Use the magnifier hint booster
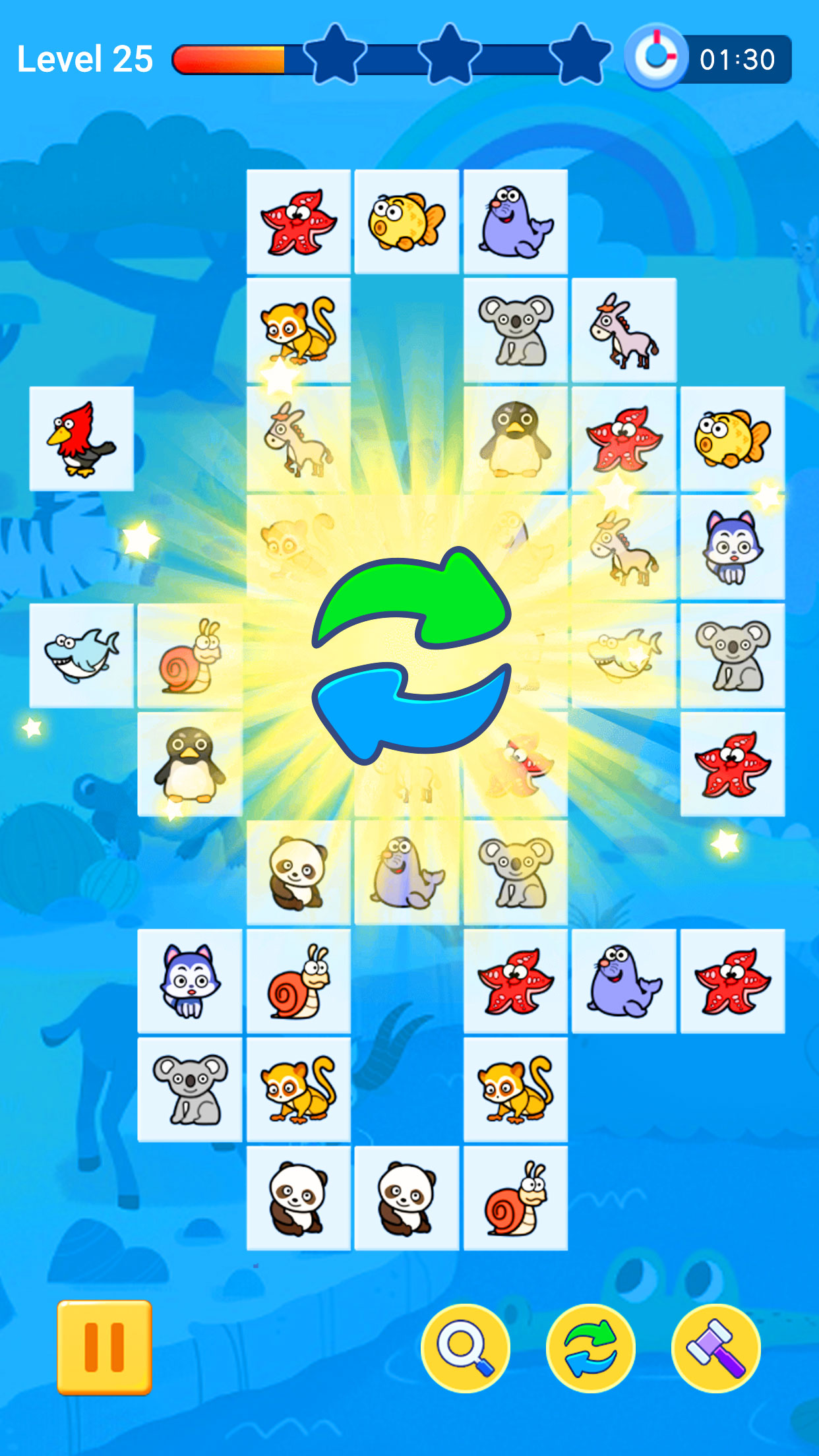Image resolution: width=819 pixels, height=1456 pixels. 466,1347
